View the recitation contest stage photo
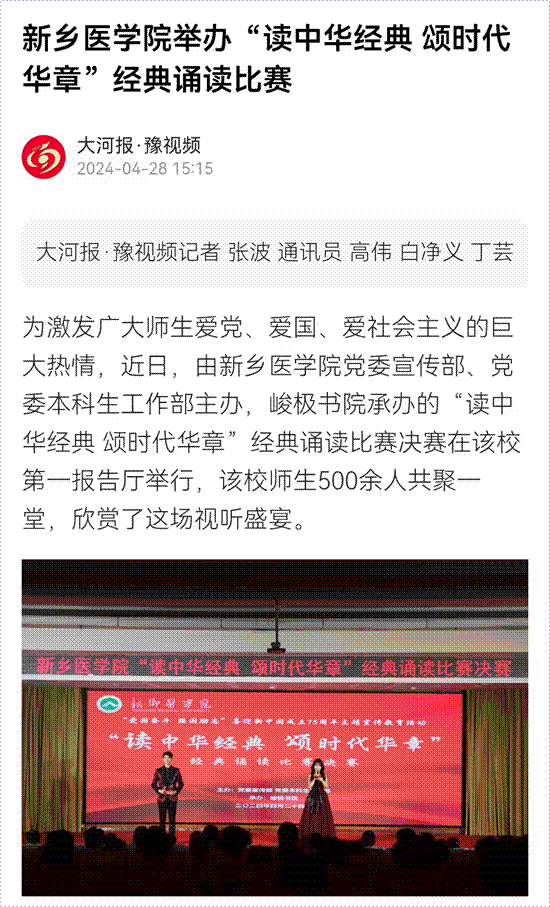550x907 pixels. (275, 727)
